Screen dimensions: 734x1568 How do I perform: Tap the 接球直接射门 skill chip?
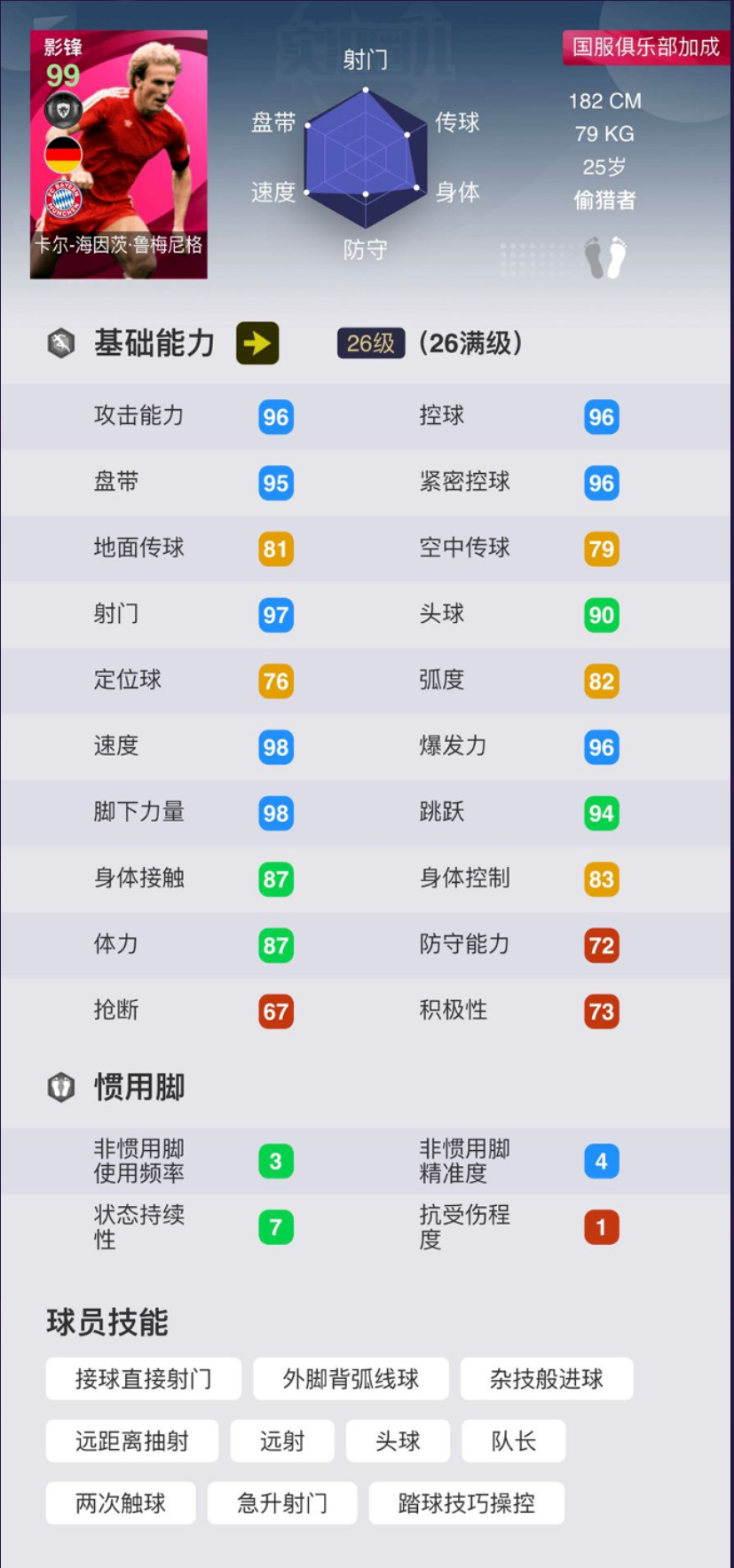(144, 1378)
